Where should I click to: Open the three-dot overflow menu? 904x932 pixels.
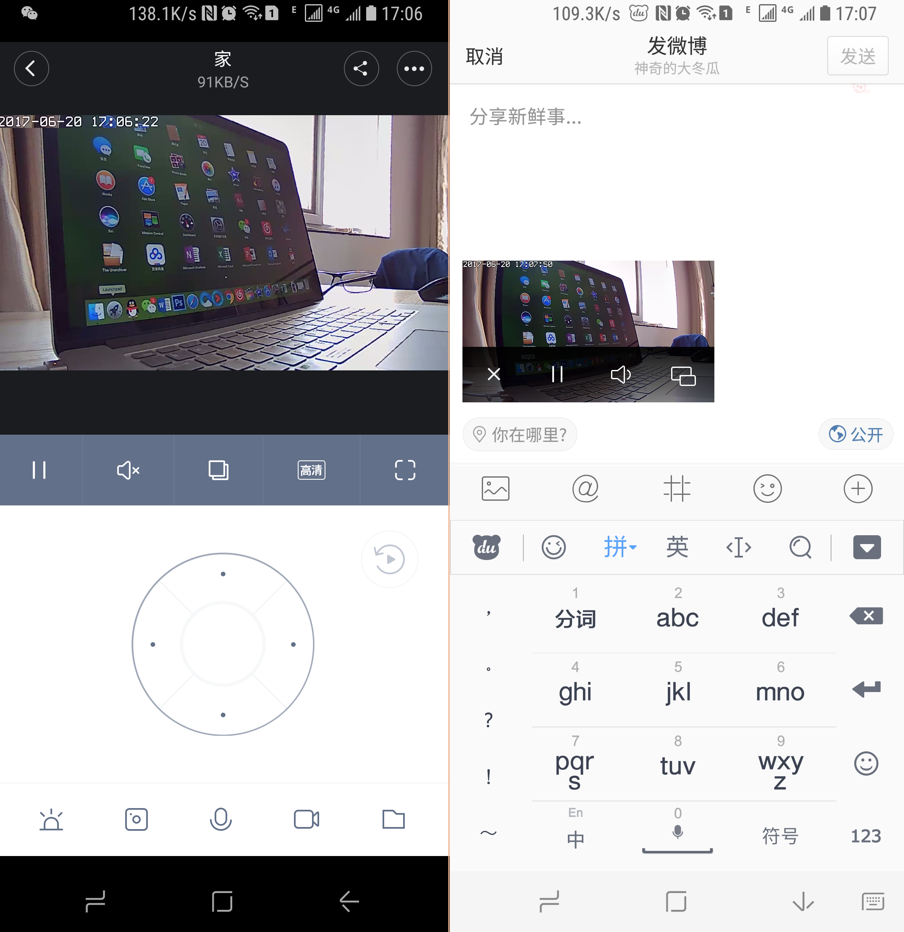click(x=414, y=68)
